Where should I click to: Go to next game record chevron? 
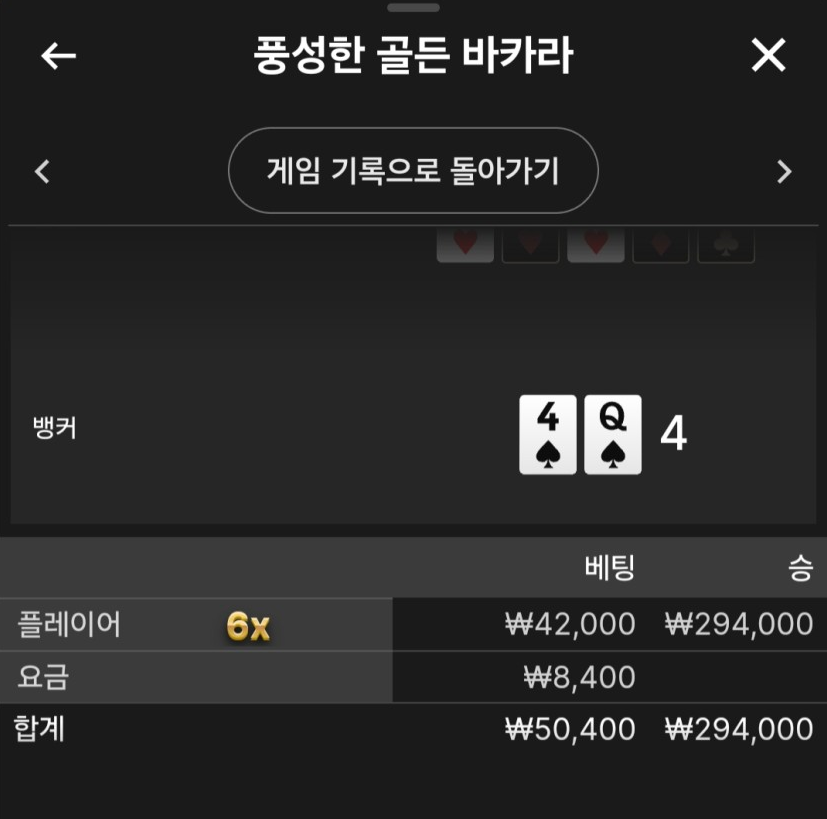pos(784,172)
